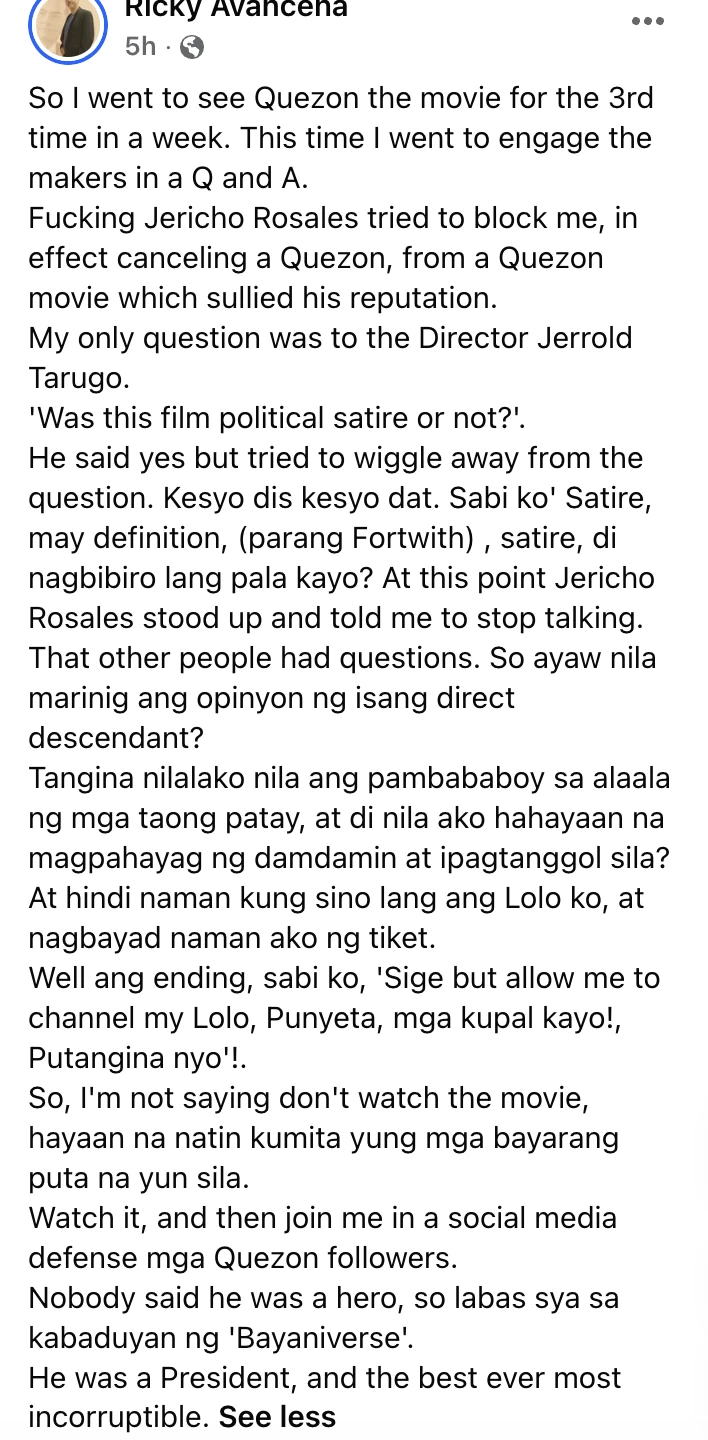Collapse the post with See less
708x1440 pixels.
pyautogui.click(x=277, y=1416)
